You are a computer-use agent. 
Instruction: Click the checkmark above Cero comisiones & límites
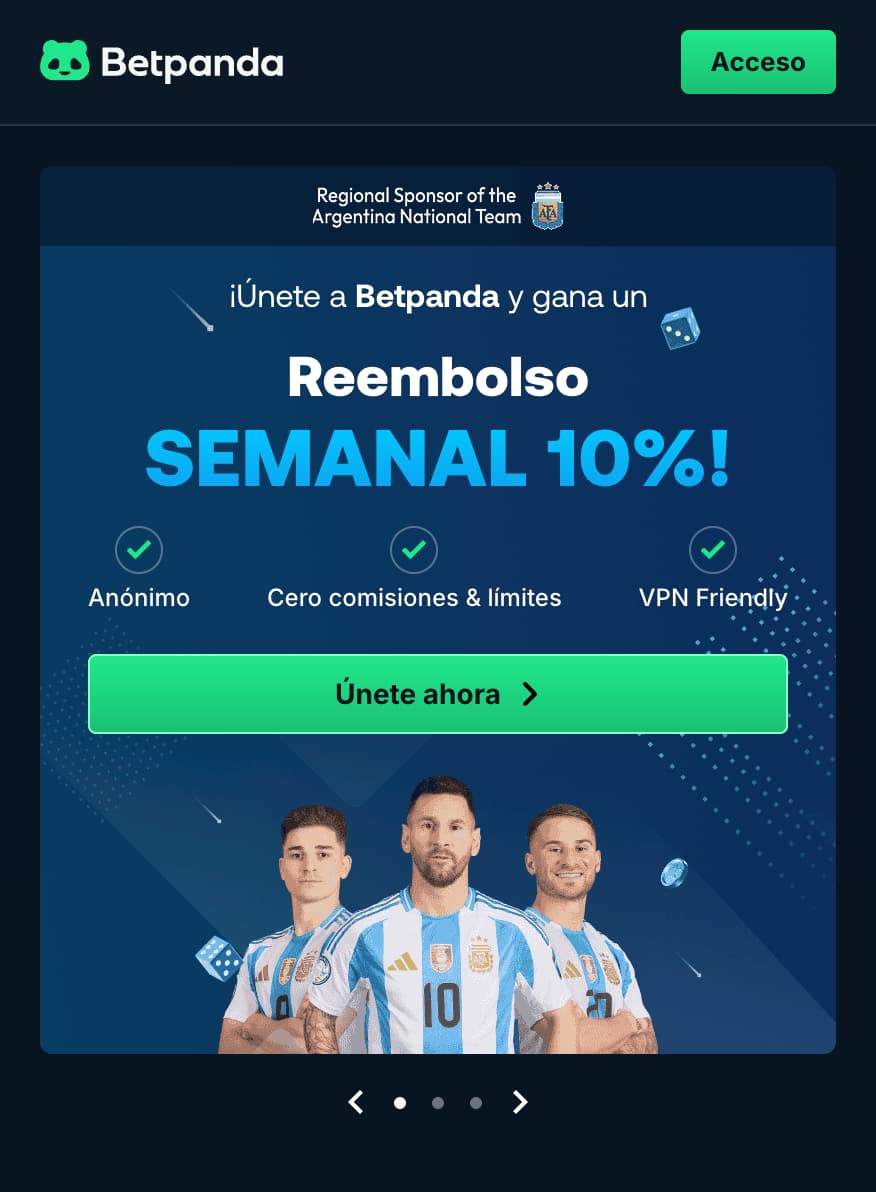[413, 550]
